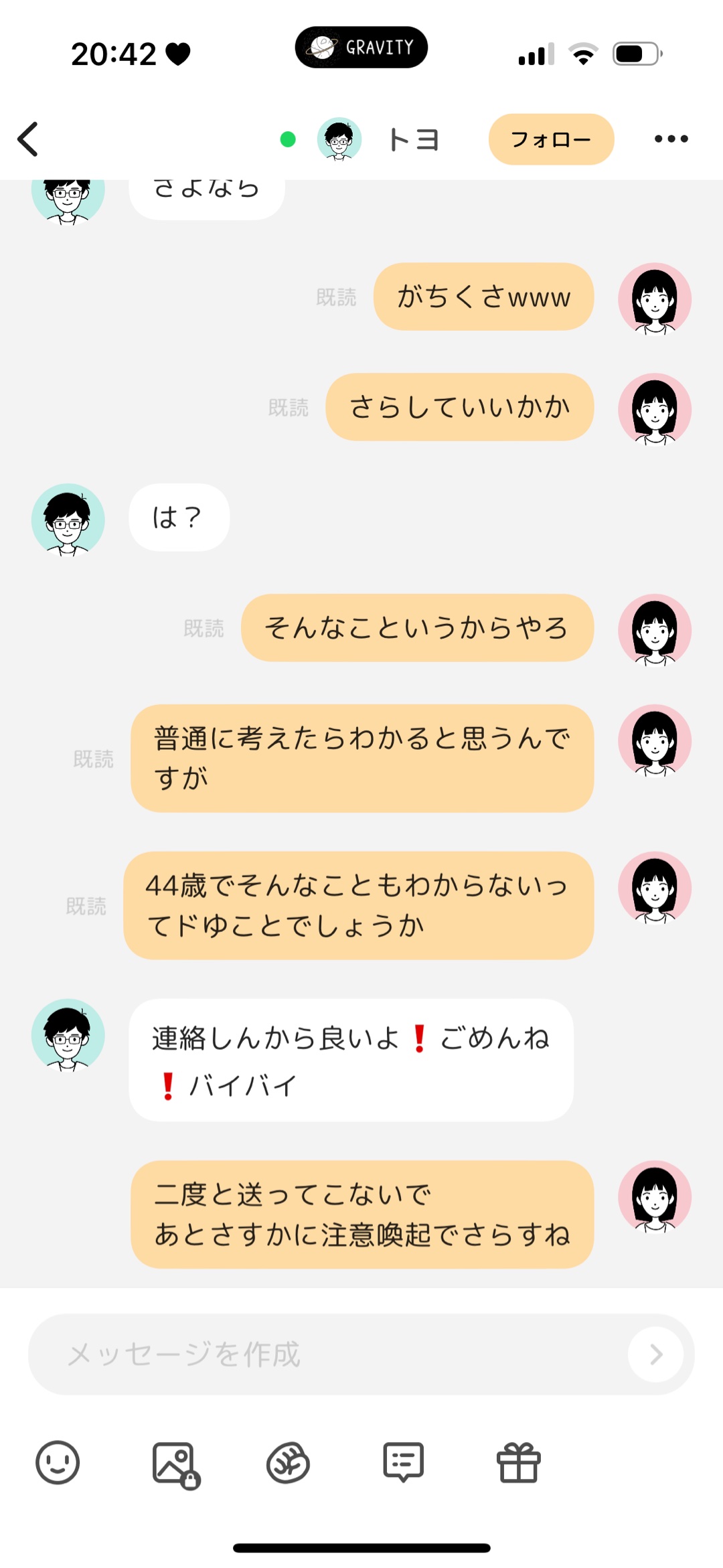Send a gift with the gift box icon
The image size is (723, 1568).
[519, 1463]
